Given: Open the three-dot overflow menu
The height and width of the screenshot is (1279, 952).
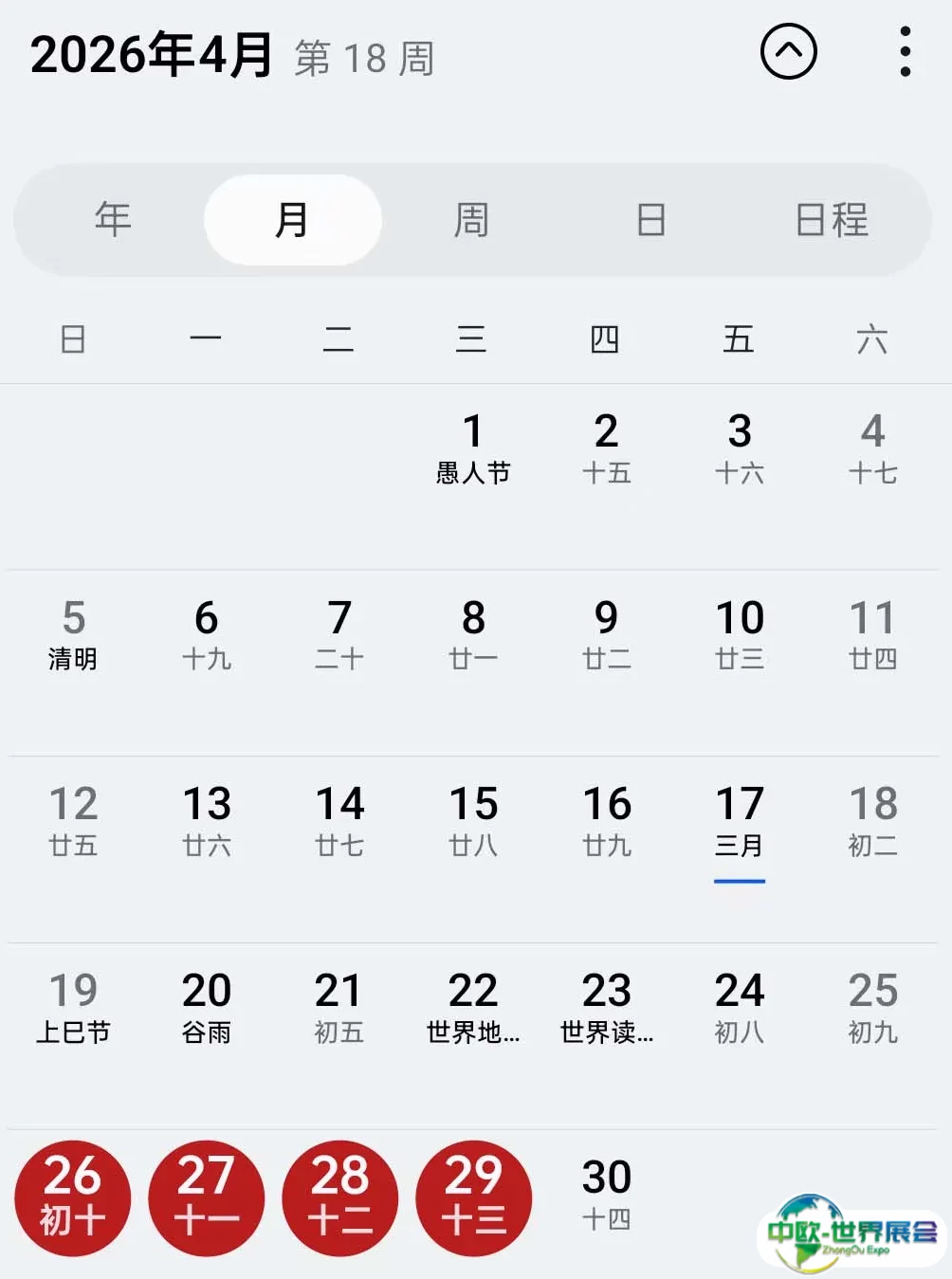Looking at the screenshot, I should tap(905, 51).
